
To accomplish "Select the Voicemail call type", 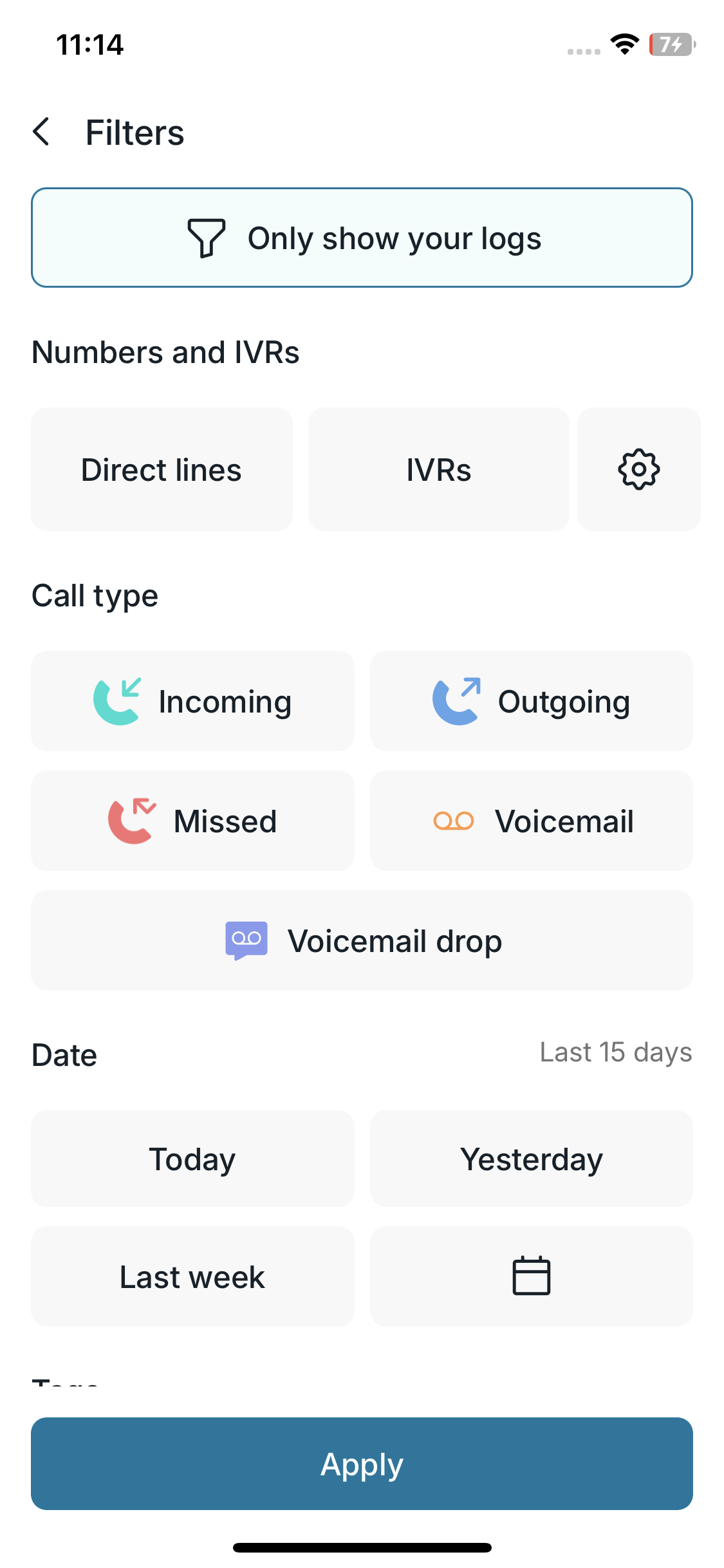I will pos(531,821).
